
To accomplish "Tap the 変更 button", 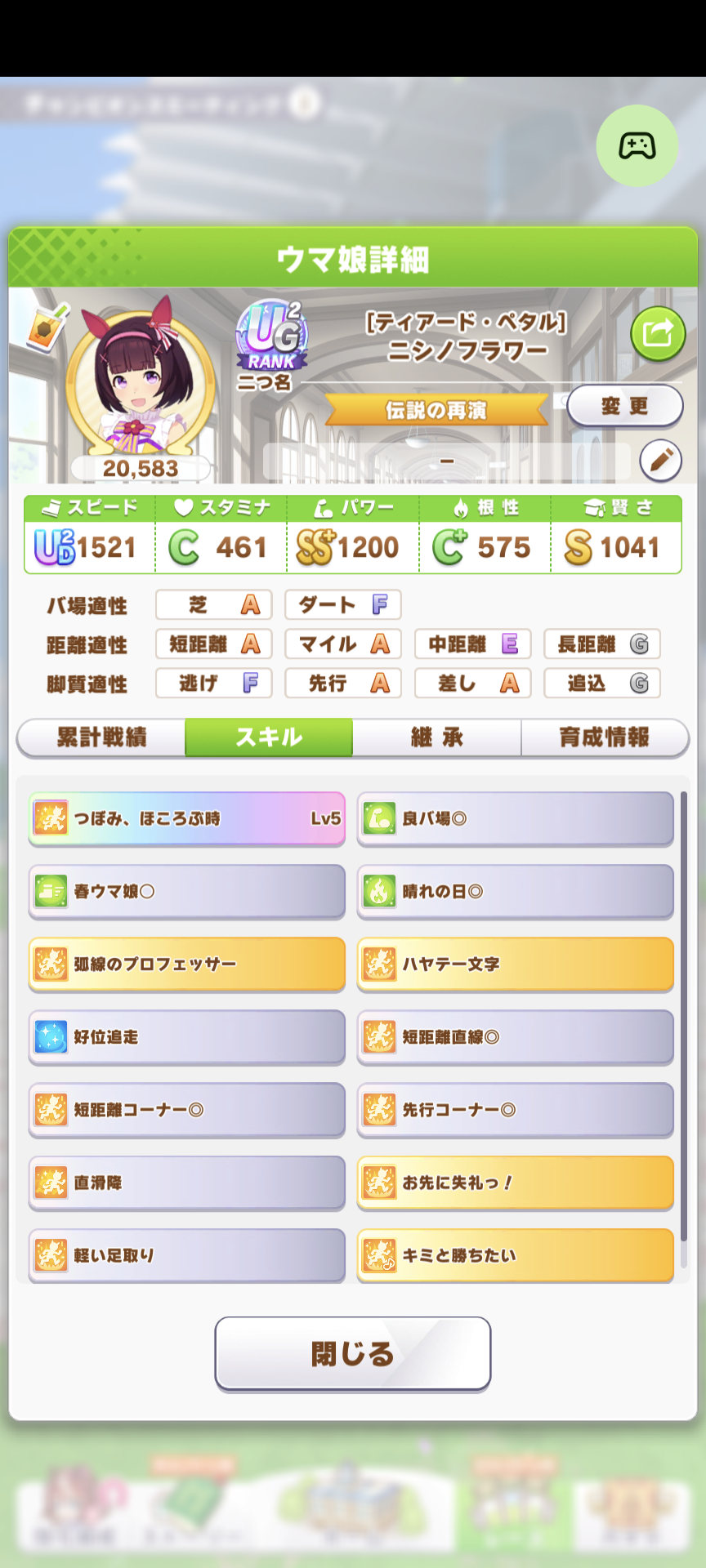I will pyautogui.click(x=625, y=406).
